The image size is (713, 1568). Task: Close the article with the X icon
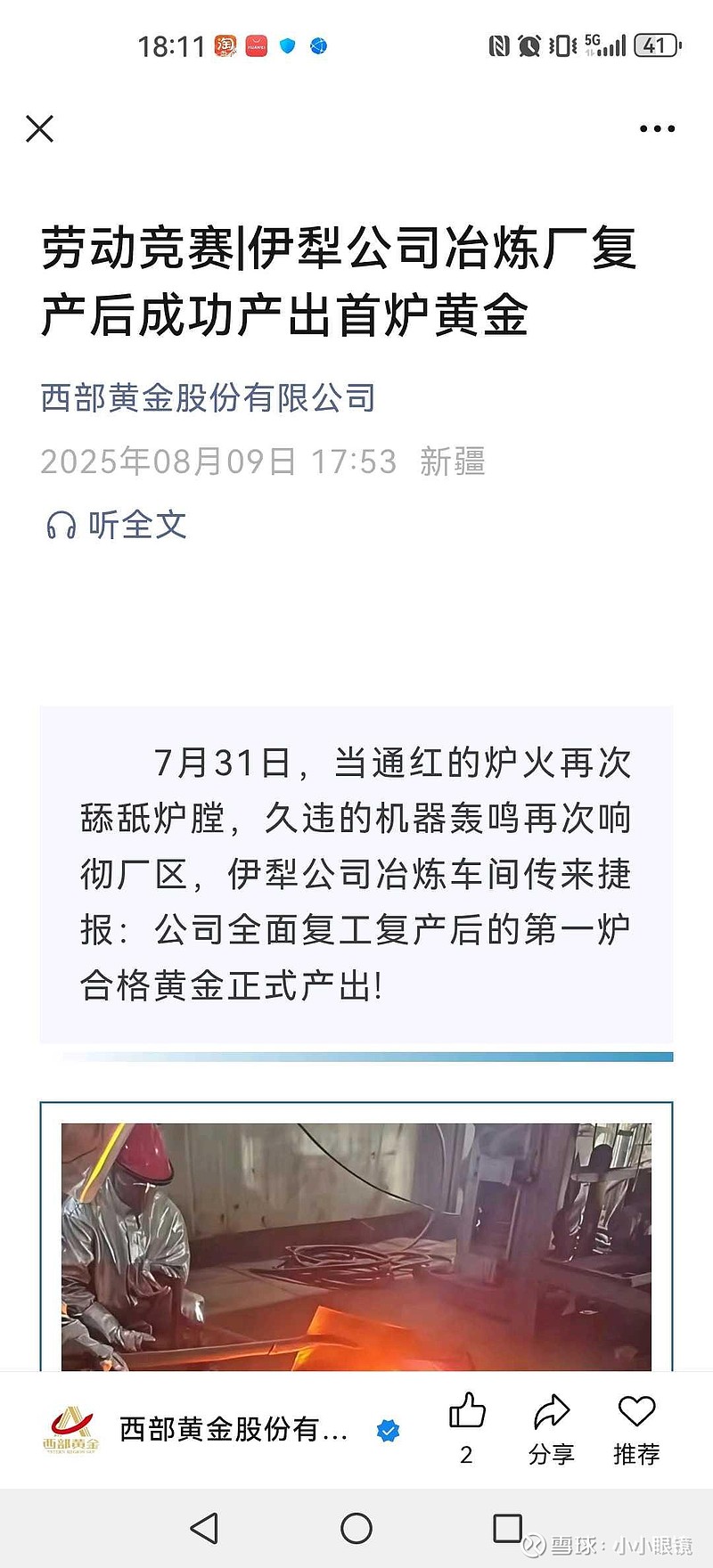40,128
